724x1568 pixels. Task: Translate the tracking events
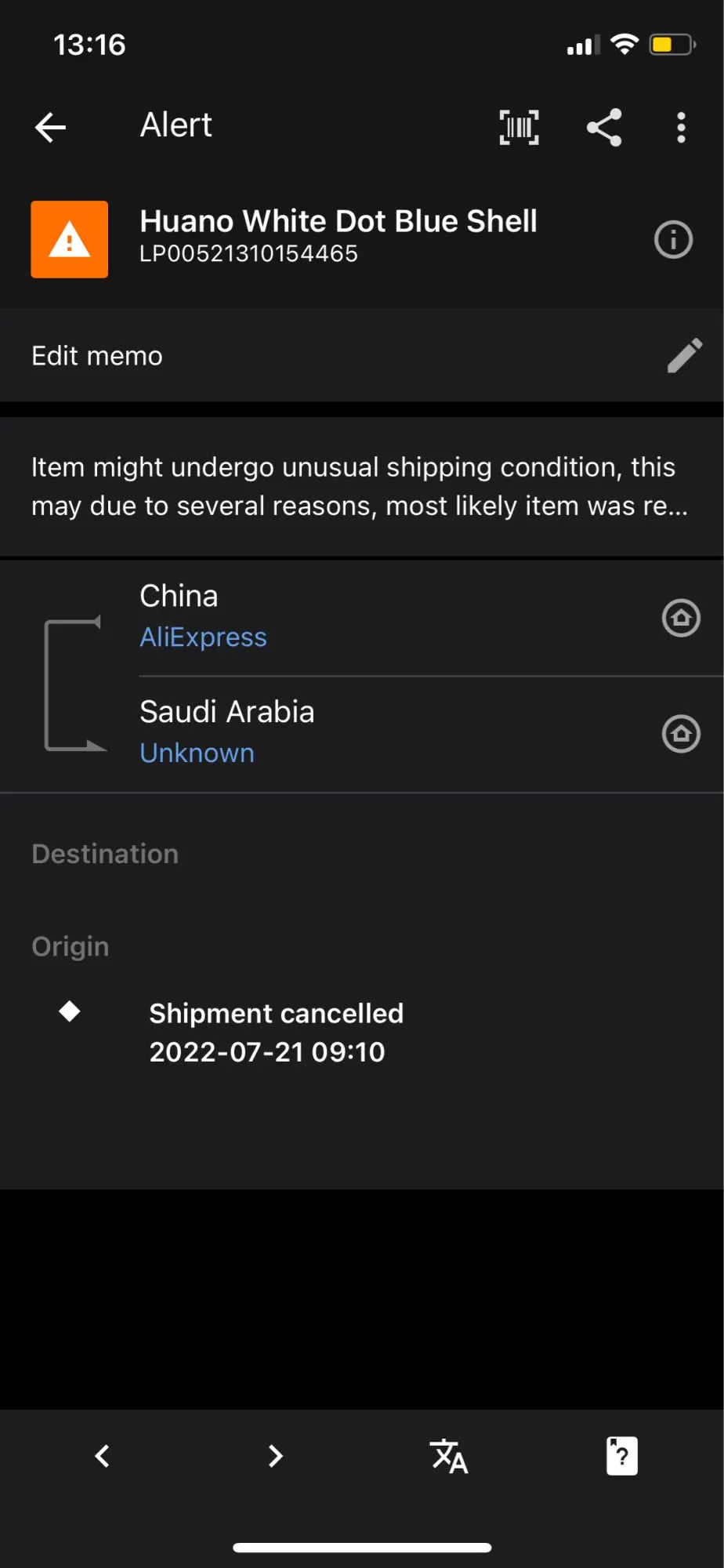pos(449,1456)
